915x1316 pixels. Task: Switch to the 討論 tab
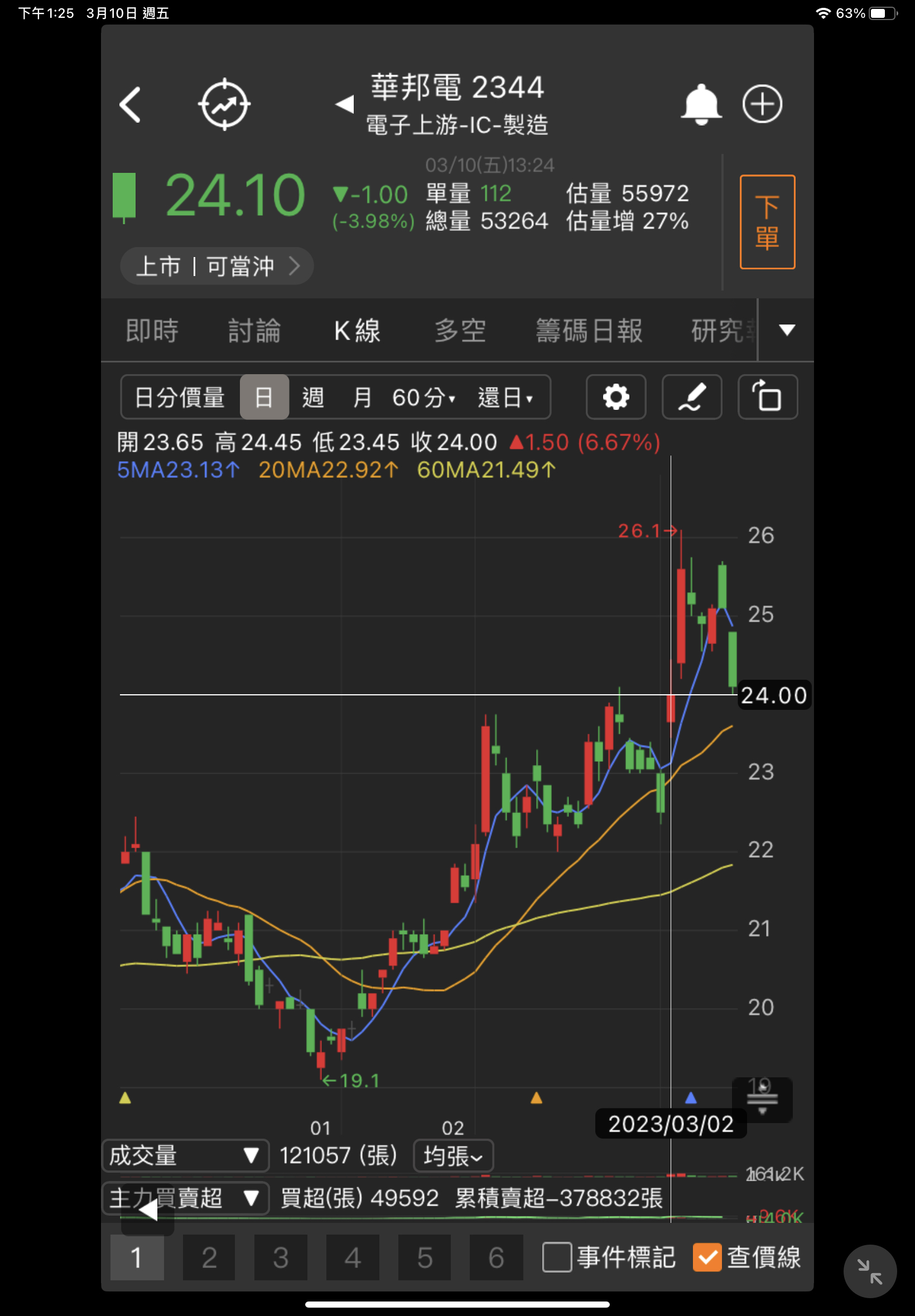254,331
